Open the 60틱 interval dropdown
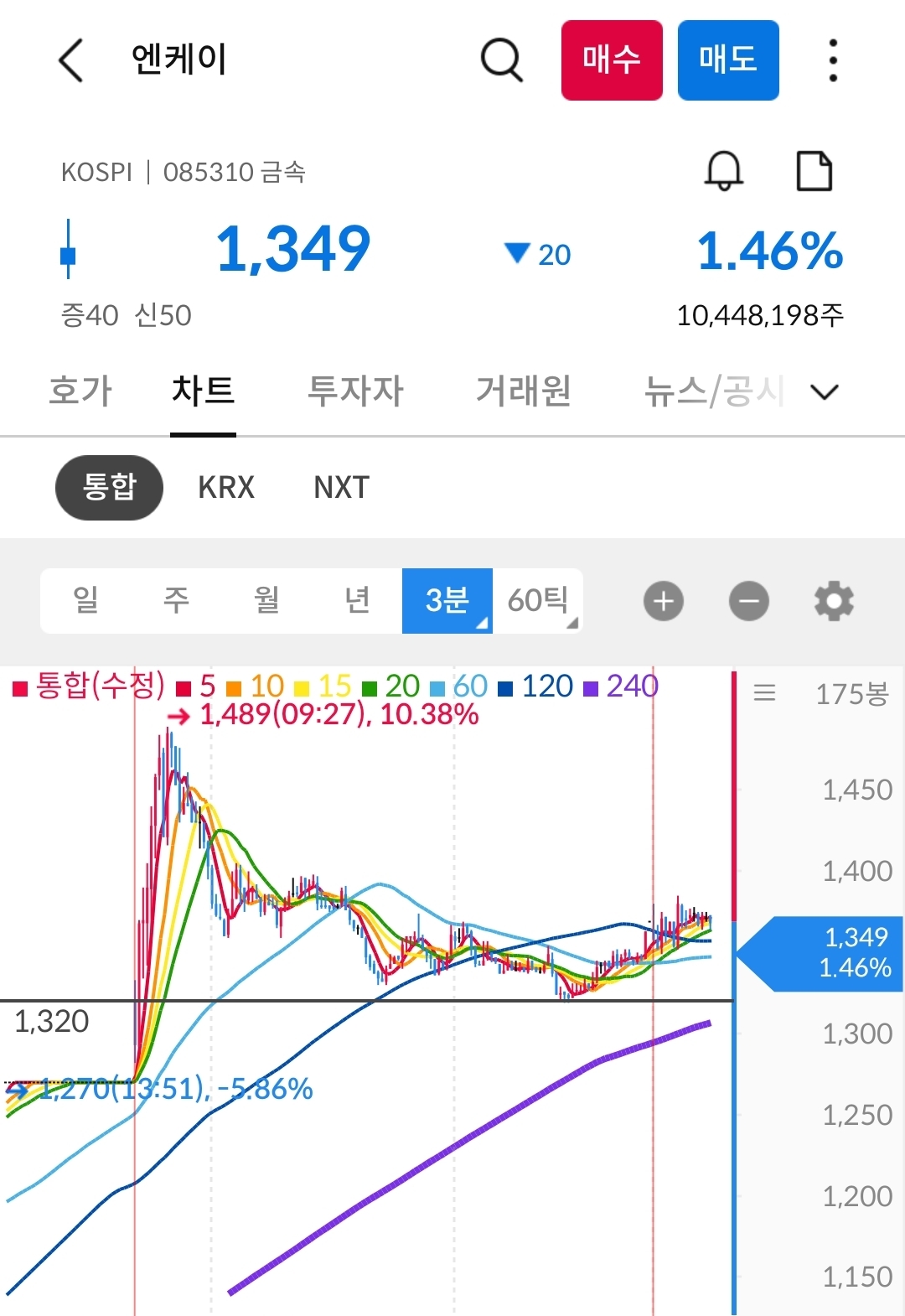905x1316 pixels. pos(537,600)
